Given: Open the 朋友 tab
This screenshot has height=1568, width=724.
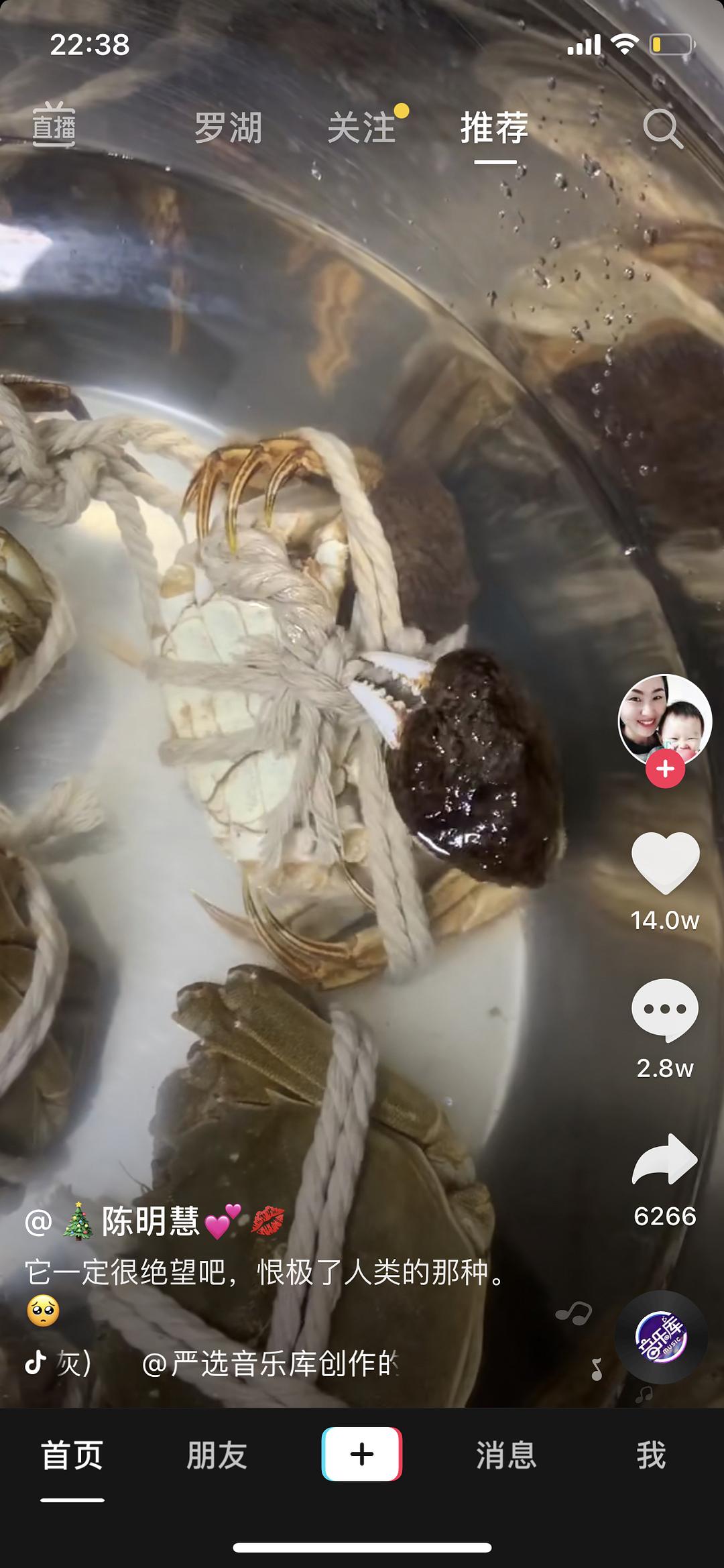Looking at the screenshot, I should click(217, 1455).
